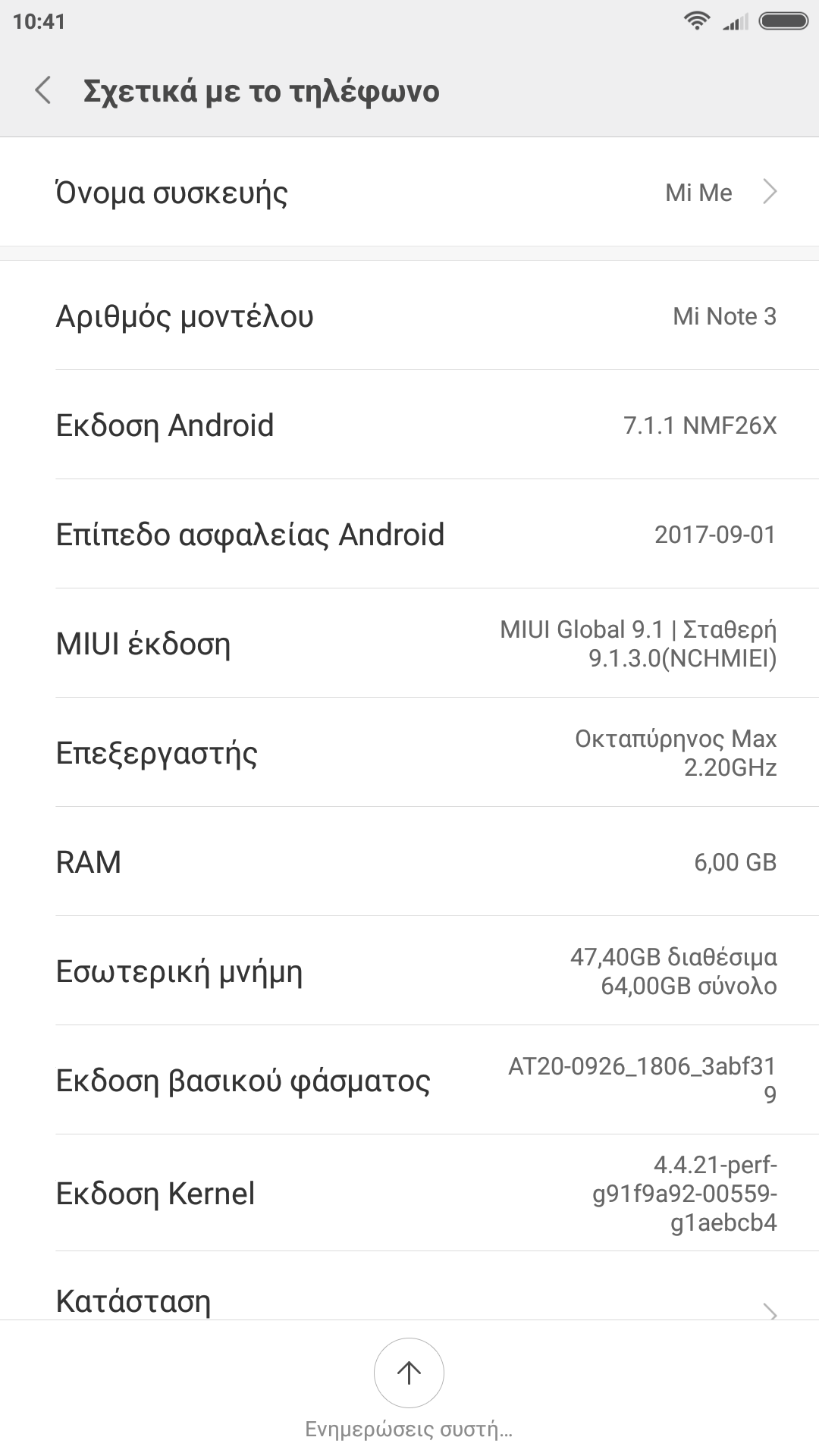Open Ενημερώσεις συστήματος update button
819x1456 pixels.
(x=409, y=1373)
